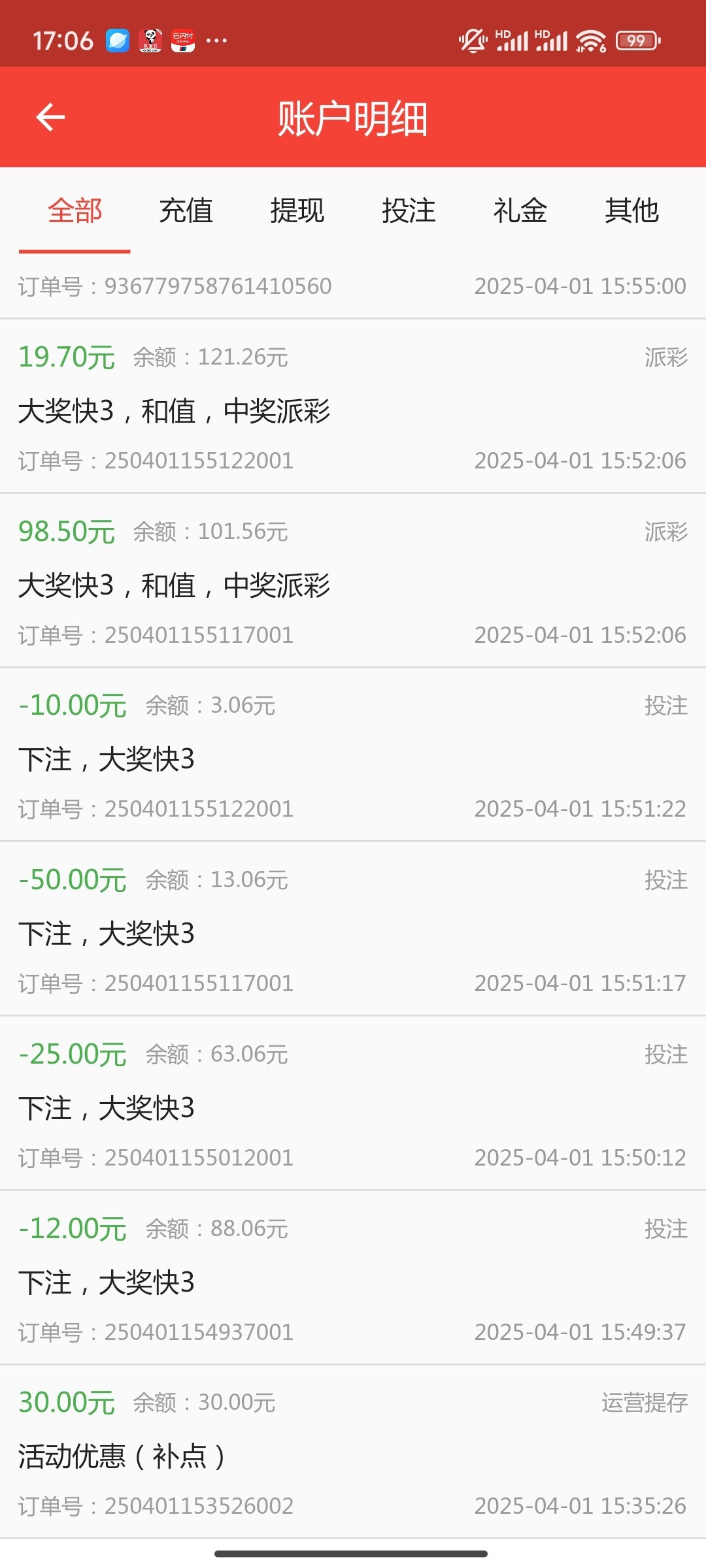Open the -25.00元 投注 record
The height and width of the screenshot is (1568, 706).
coord(353,1103)
